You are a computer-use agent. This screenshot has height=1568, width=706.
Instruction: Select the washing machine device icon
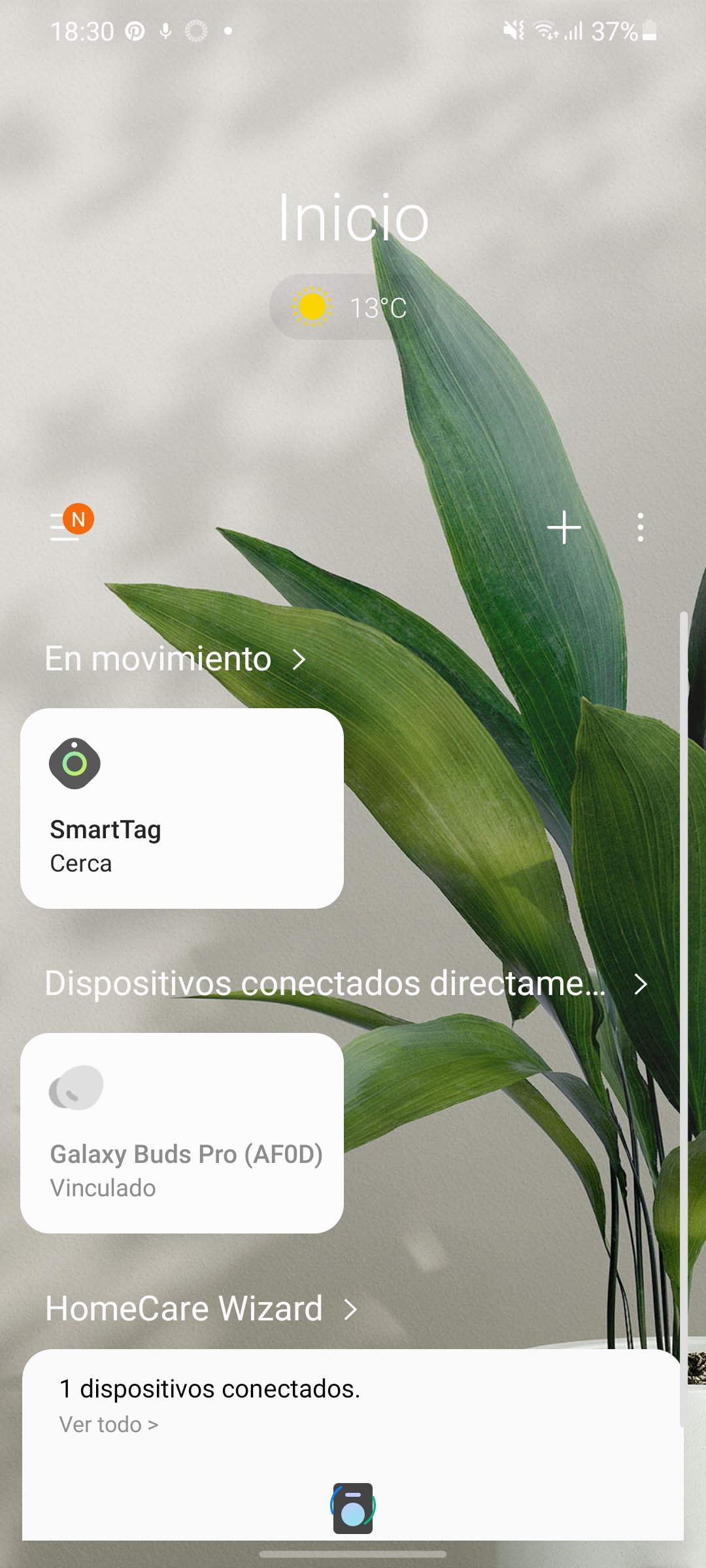tap(353, 1508)
